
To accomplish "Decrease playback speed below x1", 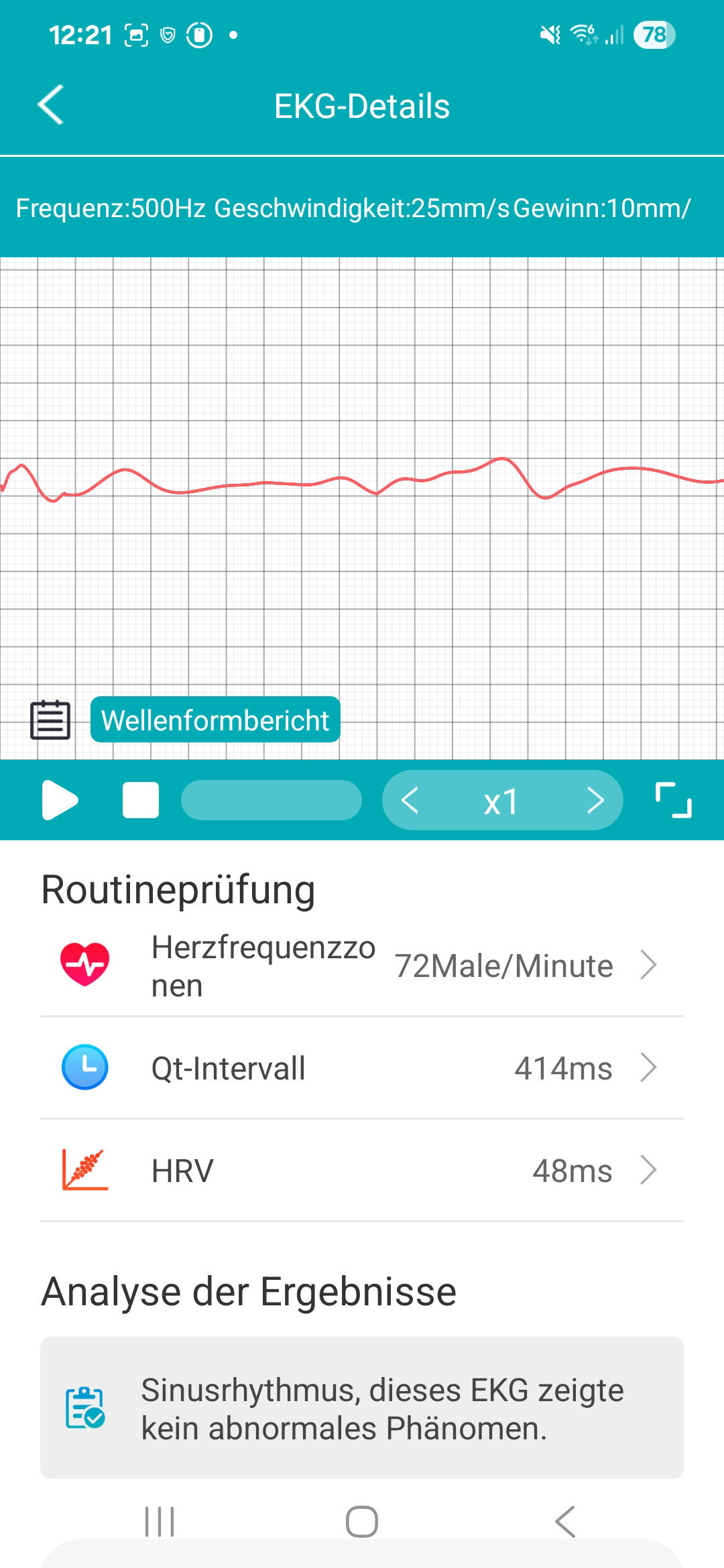I will (410, 800).
